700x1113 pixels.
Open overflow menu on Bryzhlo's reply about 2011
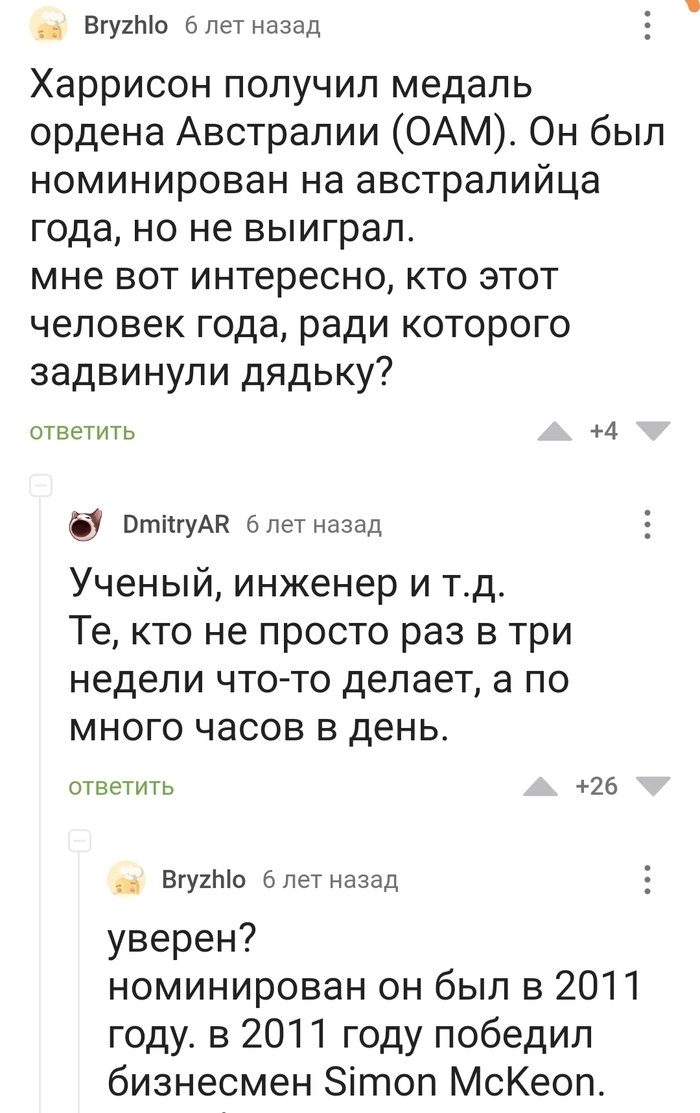pyautogui.click(x=648, y=879)
